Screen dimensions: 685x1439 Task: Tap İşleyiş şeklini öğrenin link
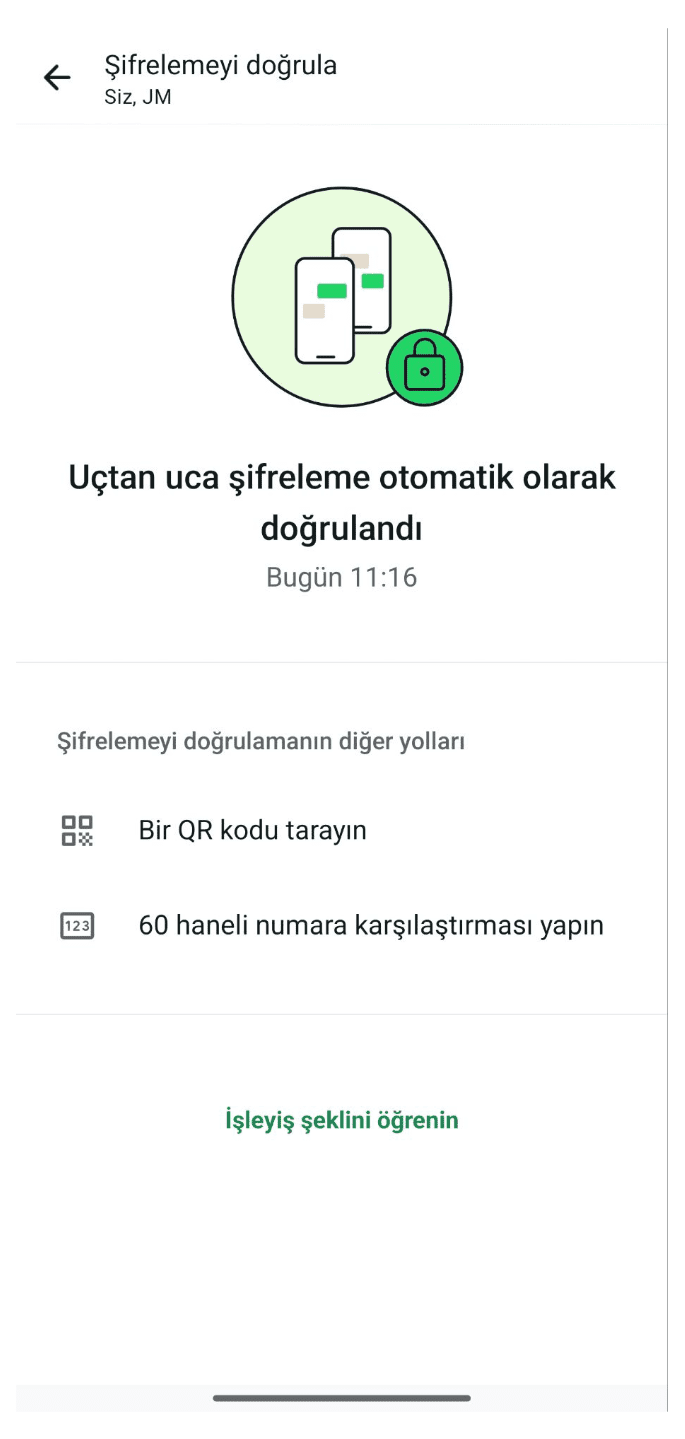[342, 1120]
